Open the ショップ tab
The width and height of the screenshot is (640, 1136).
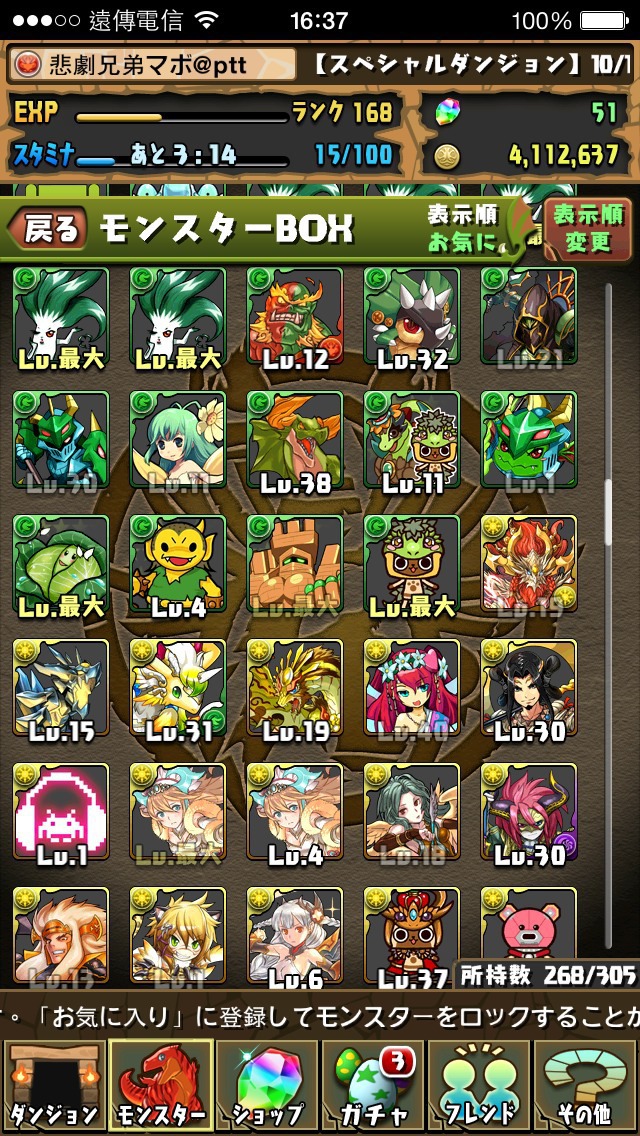click(x=267, y=1087)
